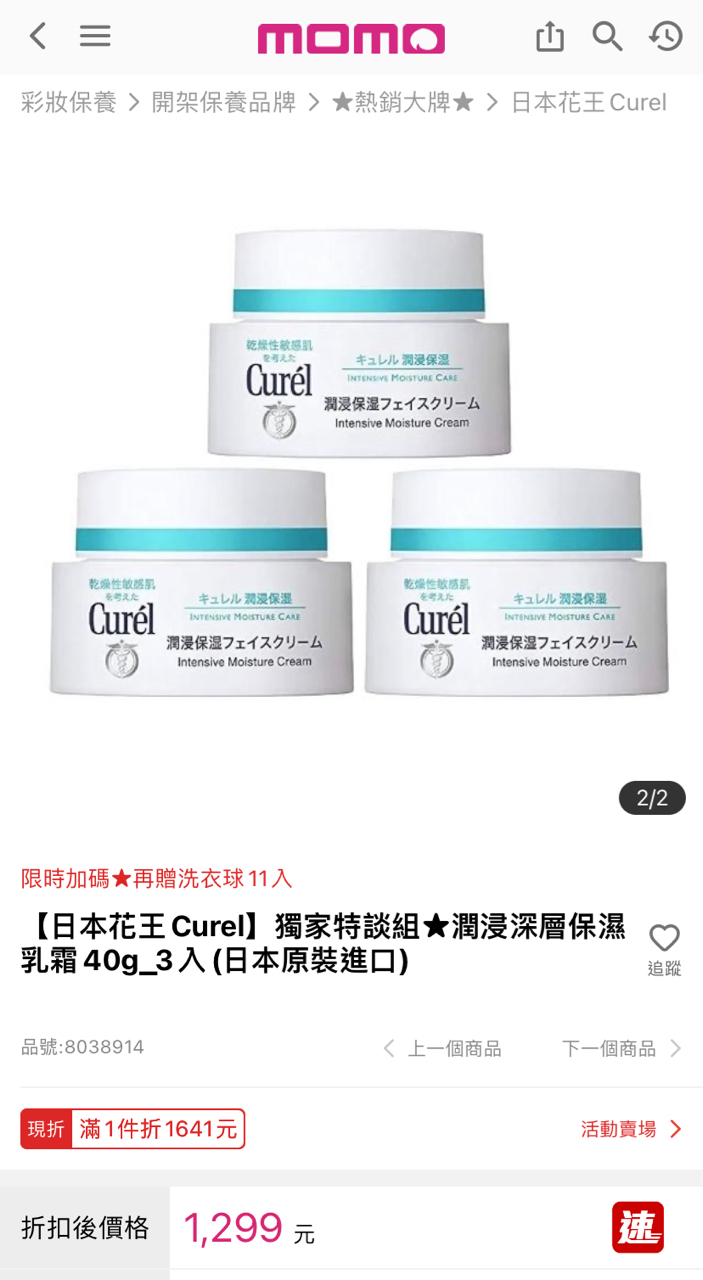This screenshot has height=1280, width=703.
Task: Open the search icon
Action: (x=607, y=37)
